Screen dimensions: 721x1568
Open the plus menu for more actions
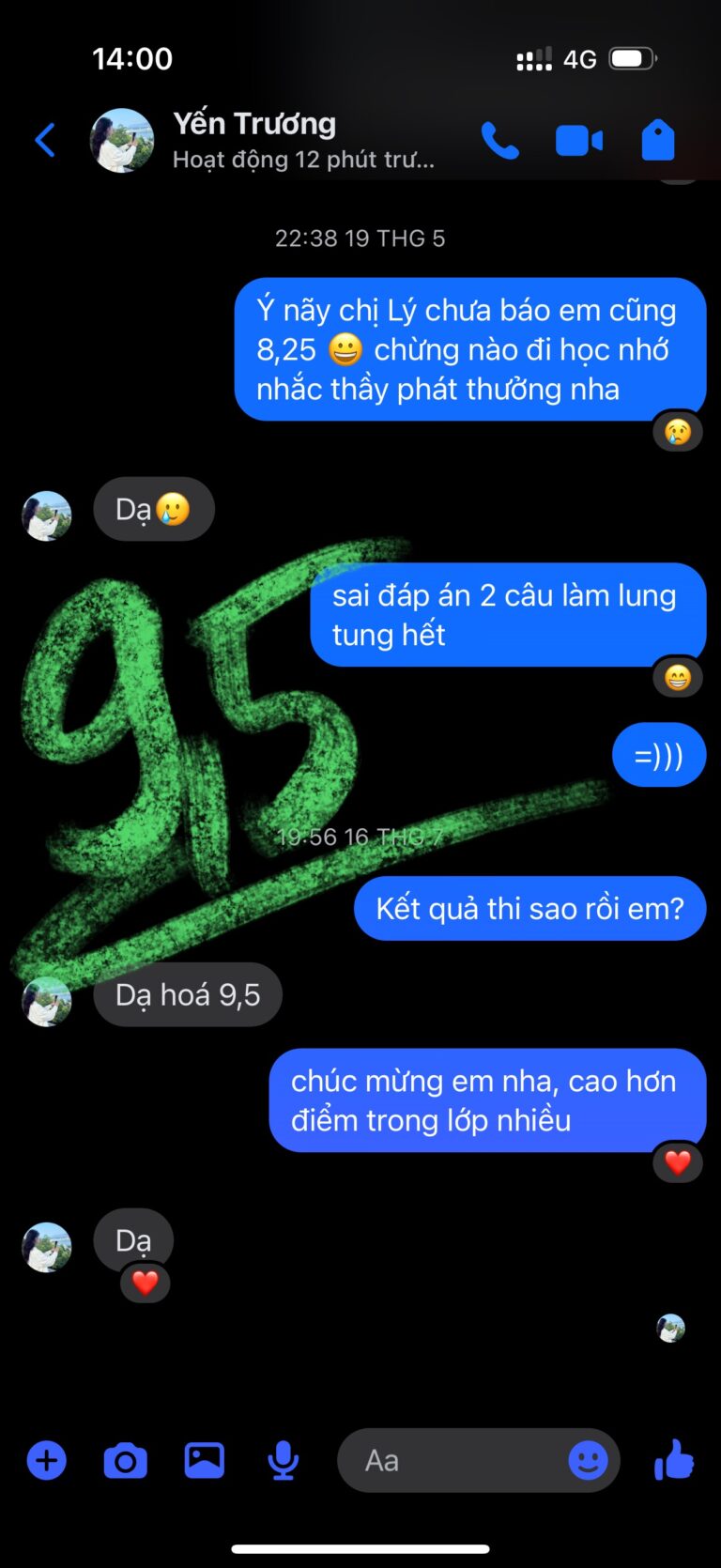coord(46,1461)
